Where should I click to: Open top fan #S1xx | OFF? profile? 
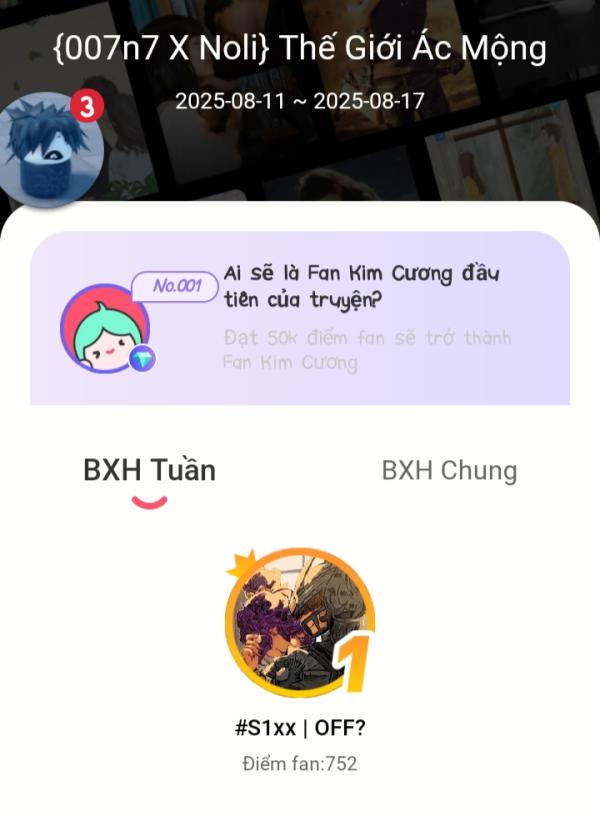[x=300, y=622]
